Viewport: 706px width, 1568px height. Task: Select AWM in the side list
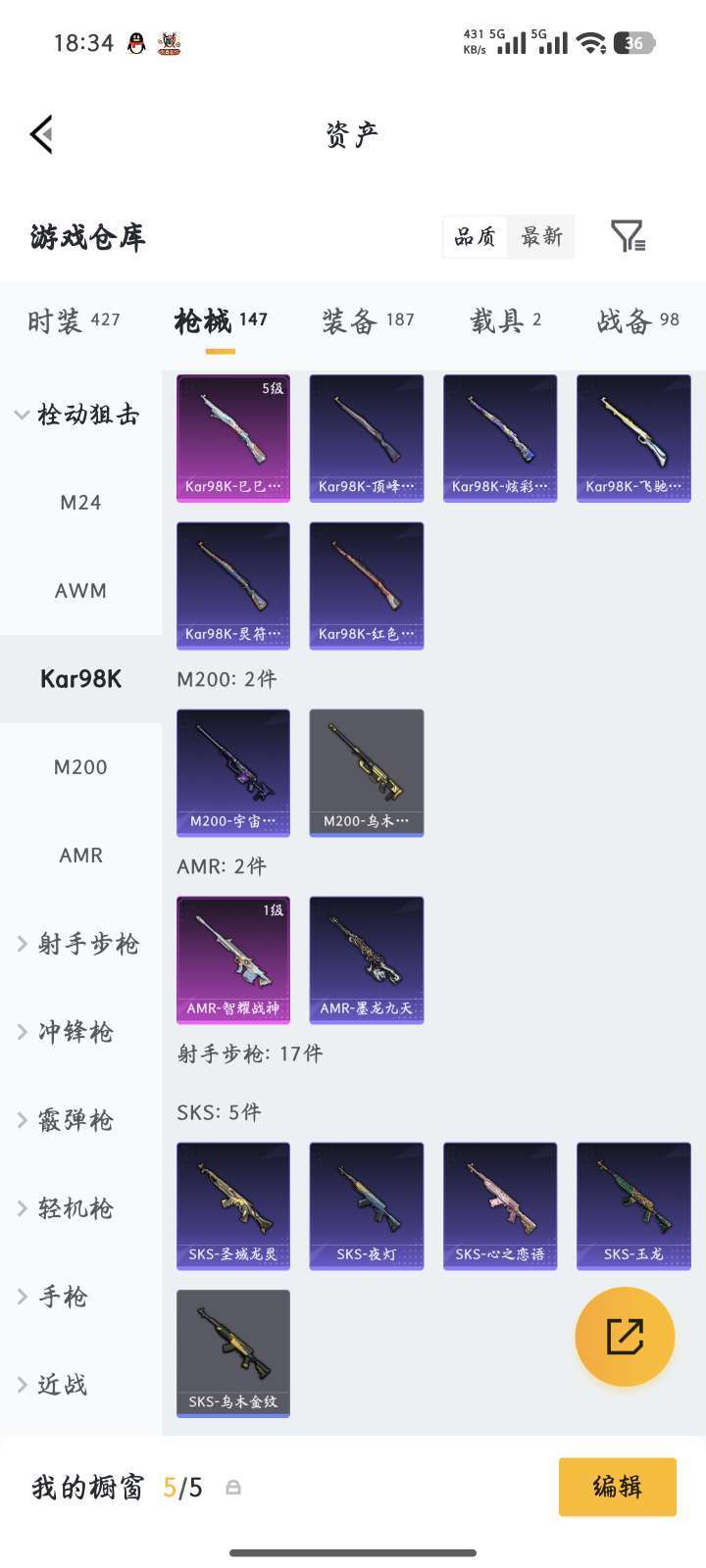point(80,591)
